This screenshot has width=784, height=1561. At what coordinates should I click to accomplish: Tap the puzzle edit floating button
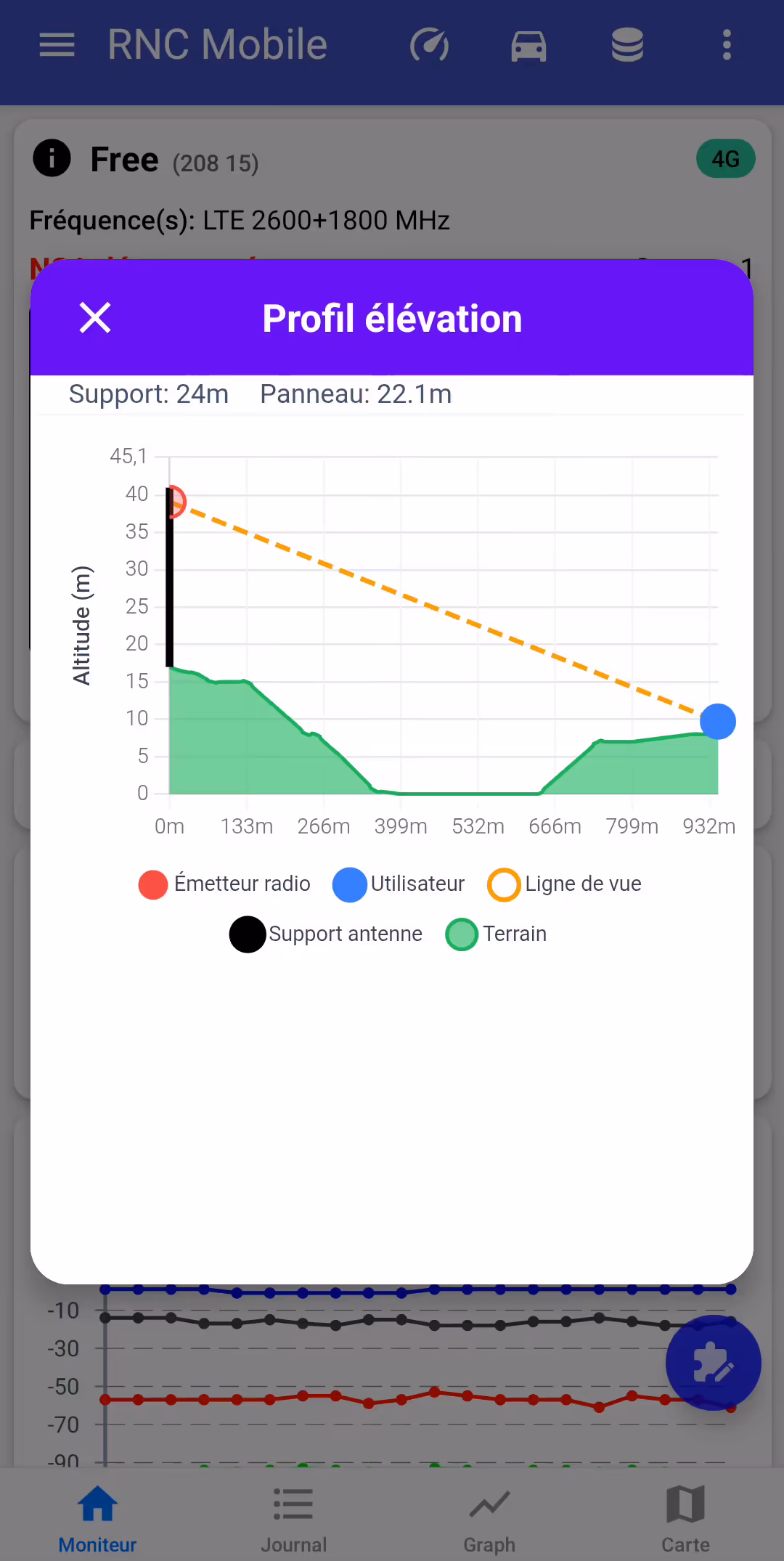(713, 1363)
